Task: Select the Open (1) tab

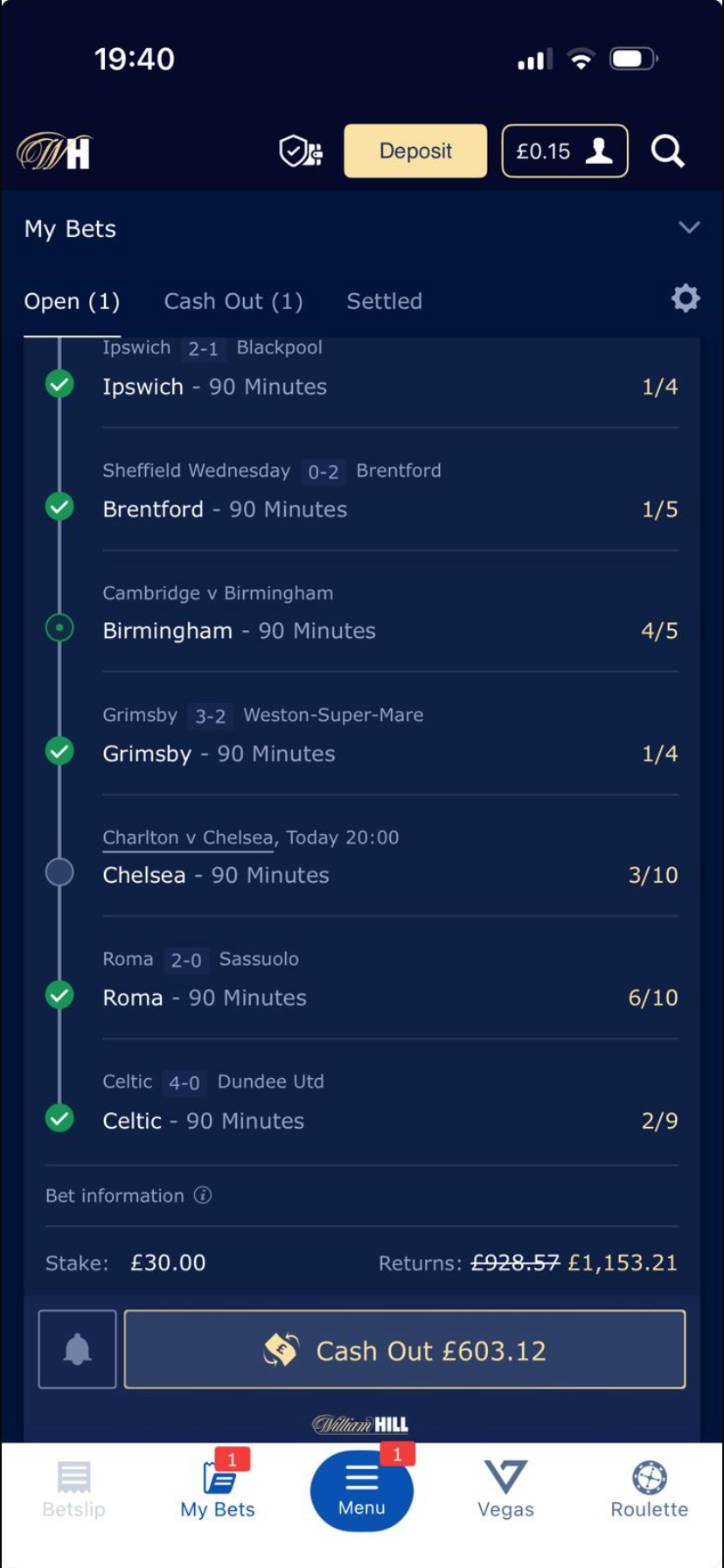Action: point(72,301)
